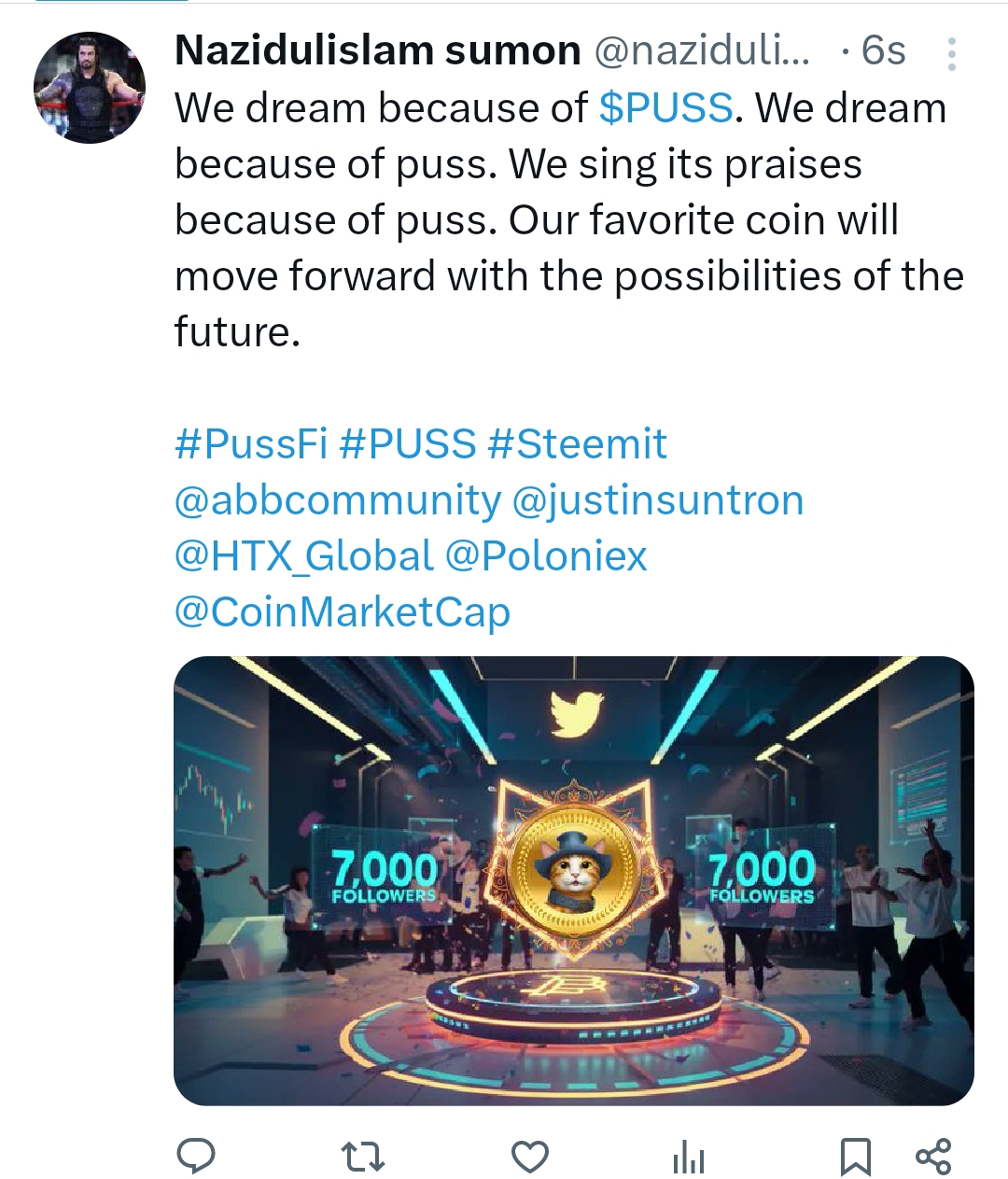Image resolution: width=1008 pixels, height=1179 pixels.
Task: View the tweet's analytics bar chart
Action: (x=689, y=1158)
